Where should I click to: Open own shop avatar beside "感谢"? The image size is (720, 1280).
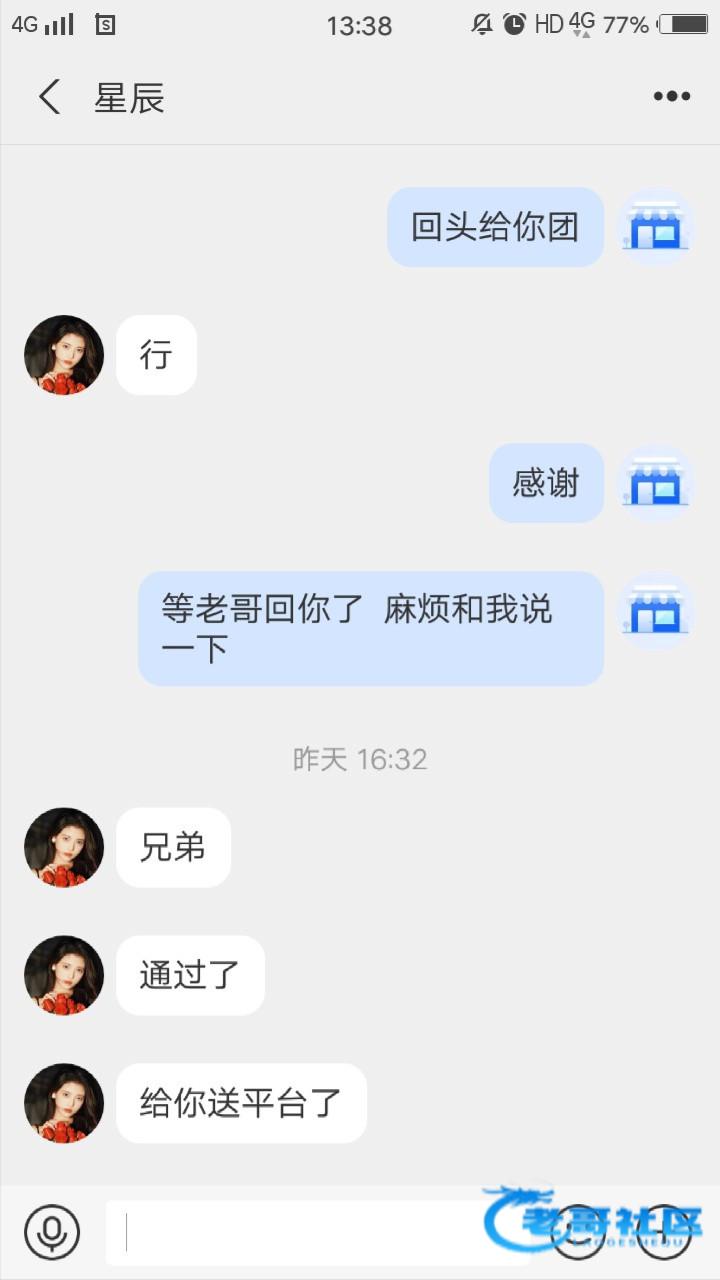tap(656, 484)
